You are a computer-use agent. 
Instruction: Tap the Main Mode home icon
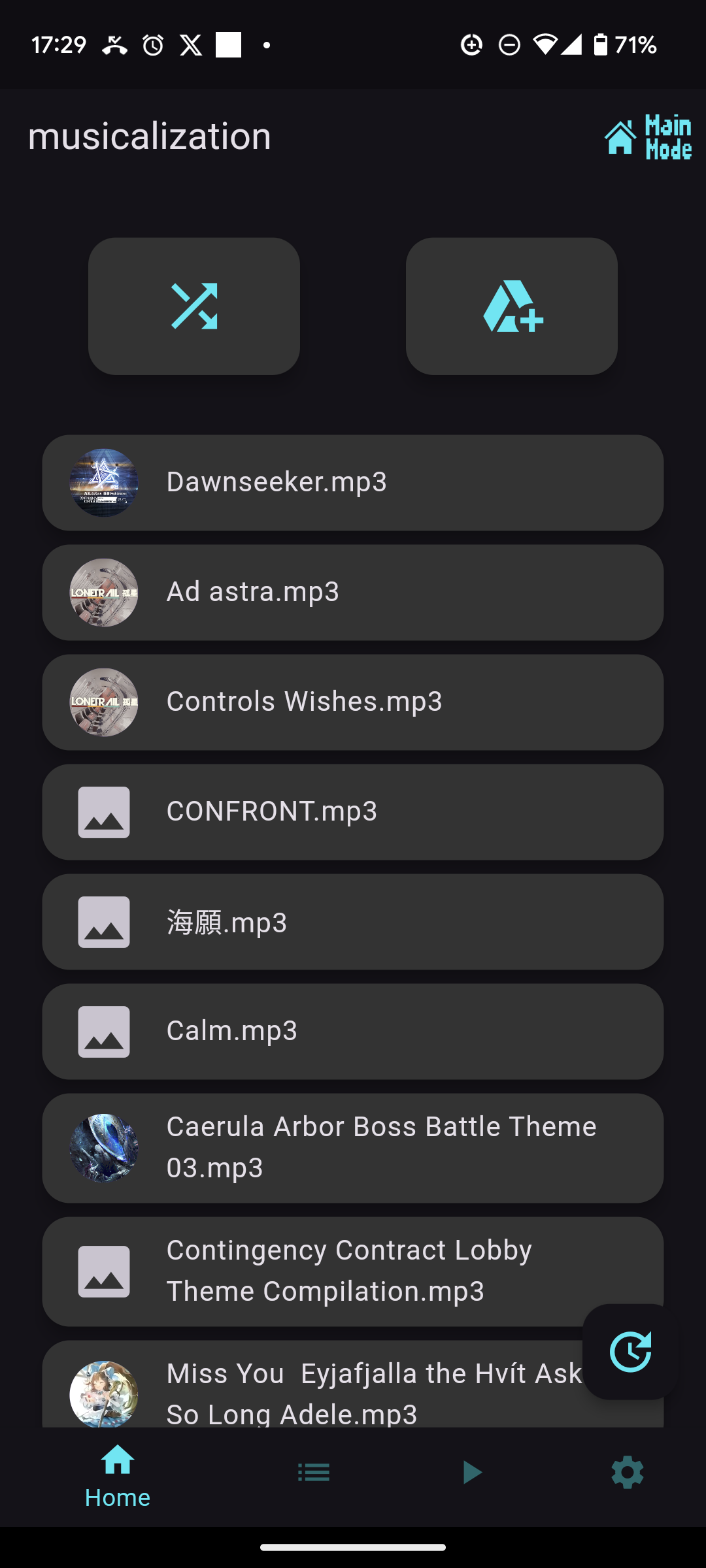647,137
